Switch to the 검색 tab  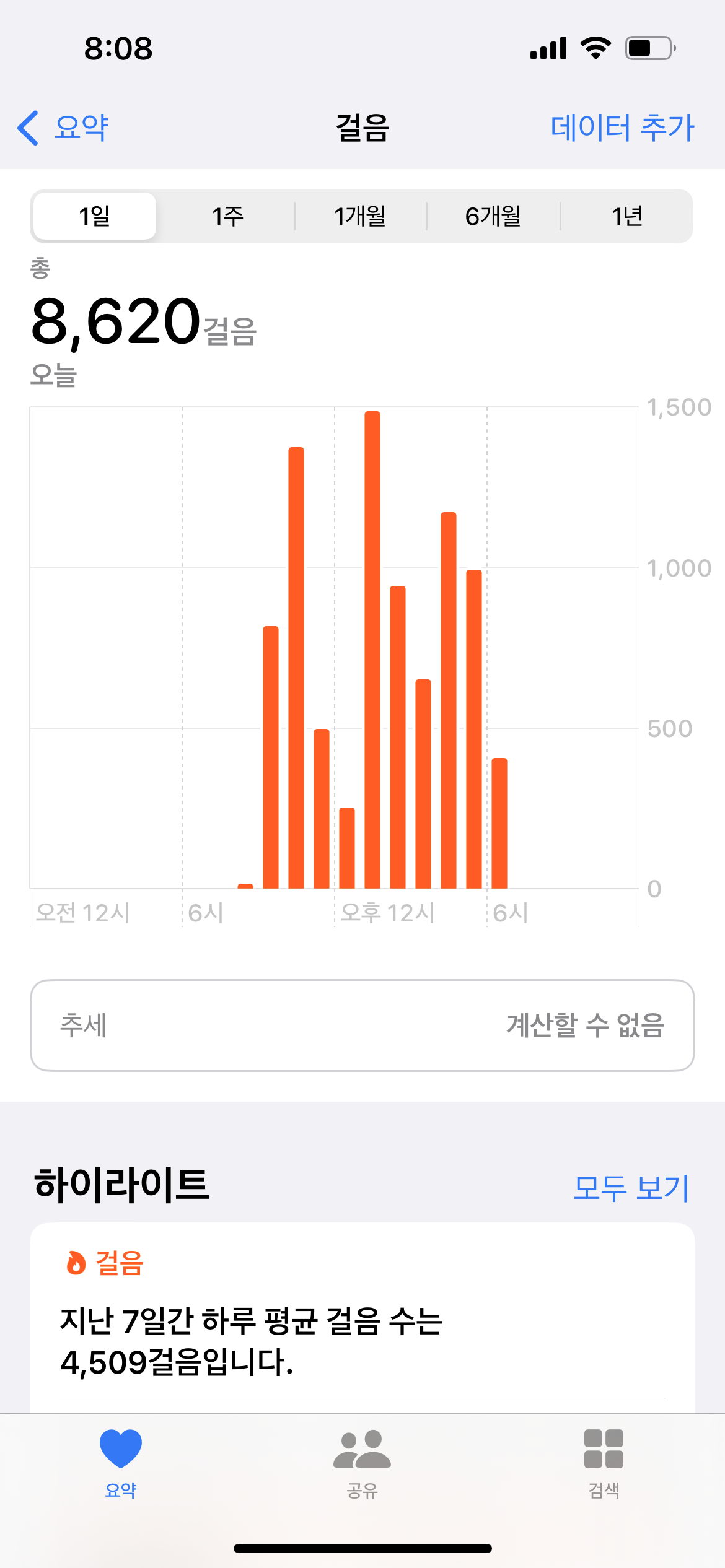click(x=604, y=1463)
